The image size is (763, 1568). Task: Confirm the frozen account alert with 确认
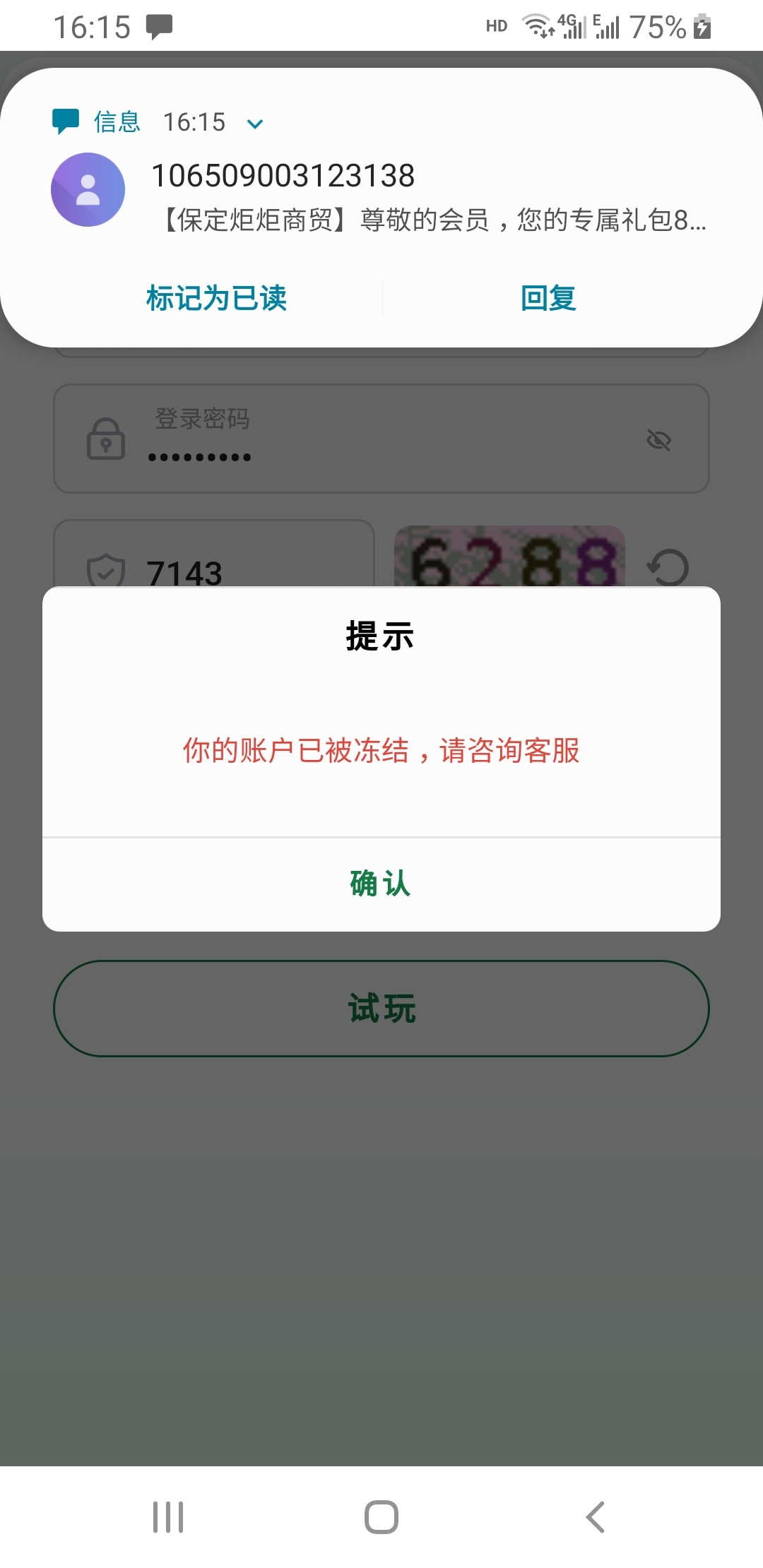point(380,884)
